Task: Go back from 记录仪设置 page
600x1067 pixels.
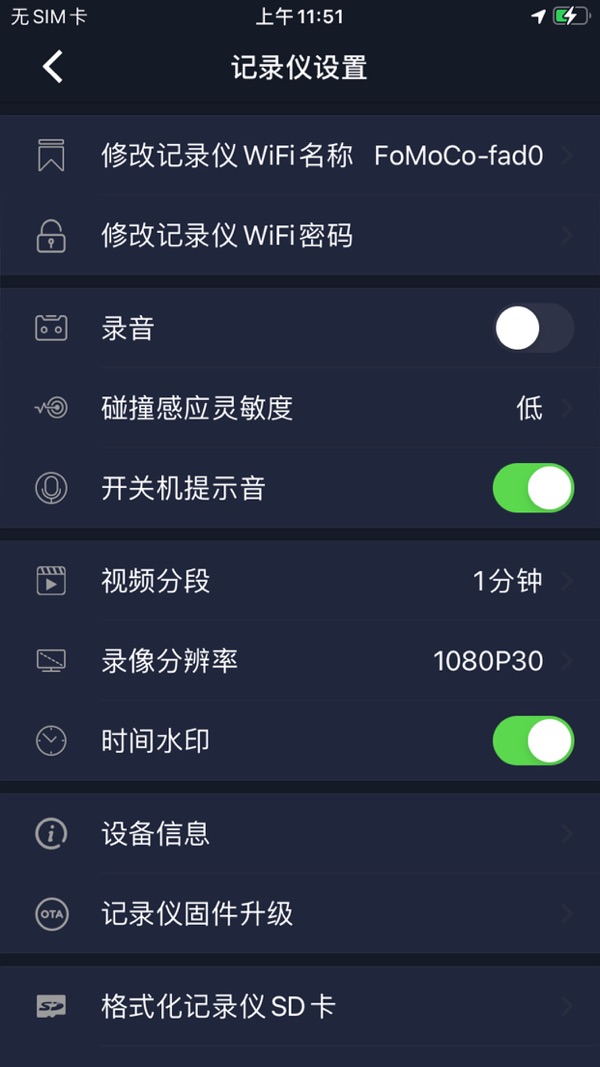Action: click(53, 67)
